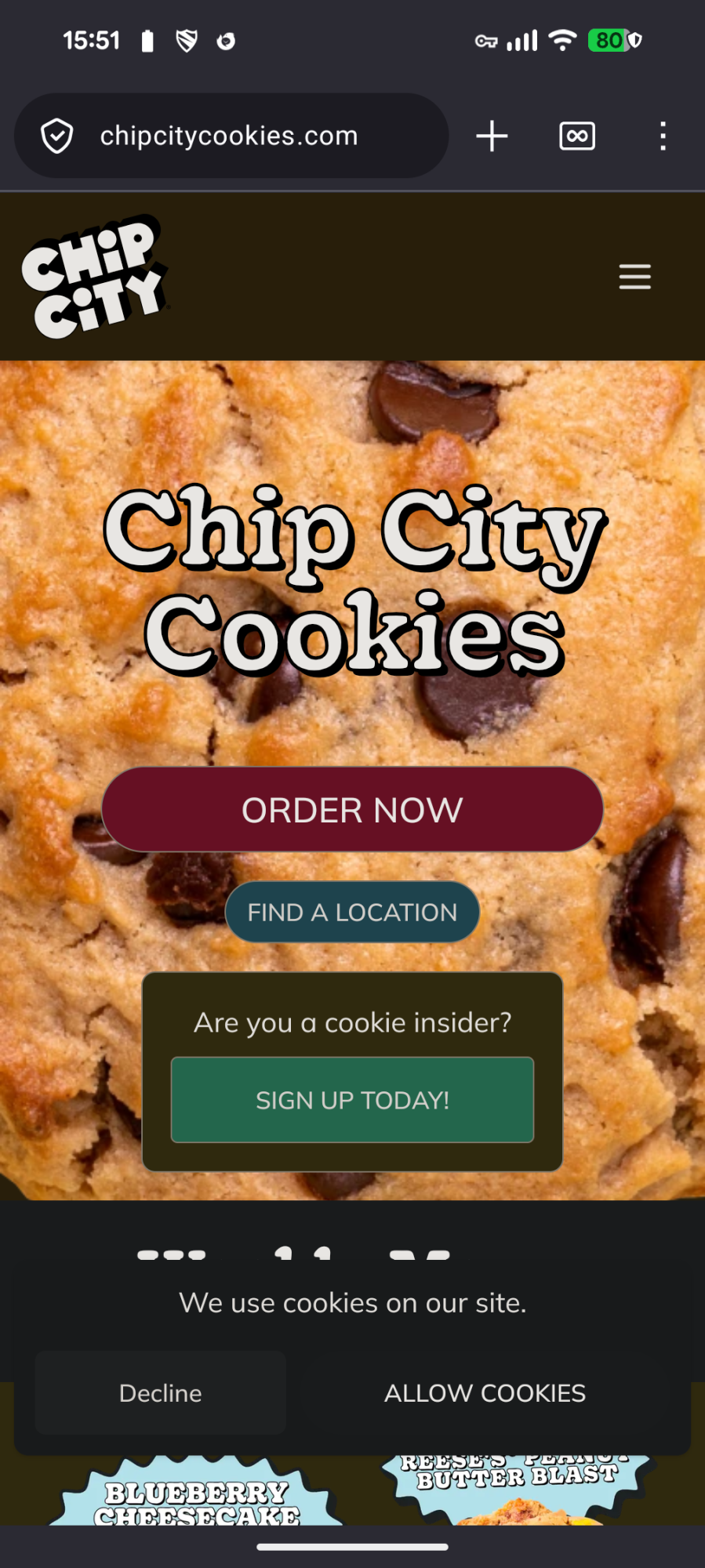Open the browser tabs switcher

coord(577,136)
